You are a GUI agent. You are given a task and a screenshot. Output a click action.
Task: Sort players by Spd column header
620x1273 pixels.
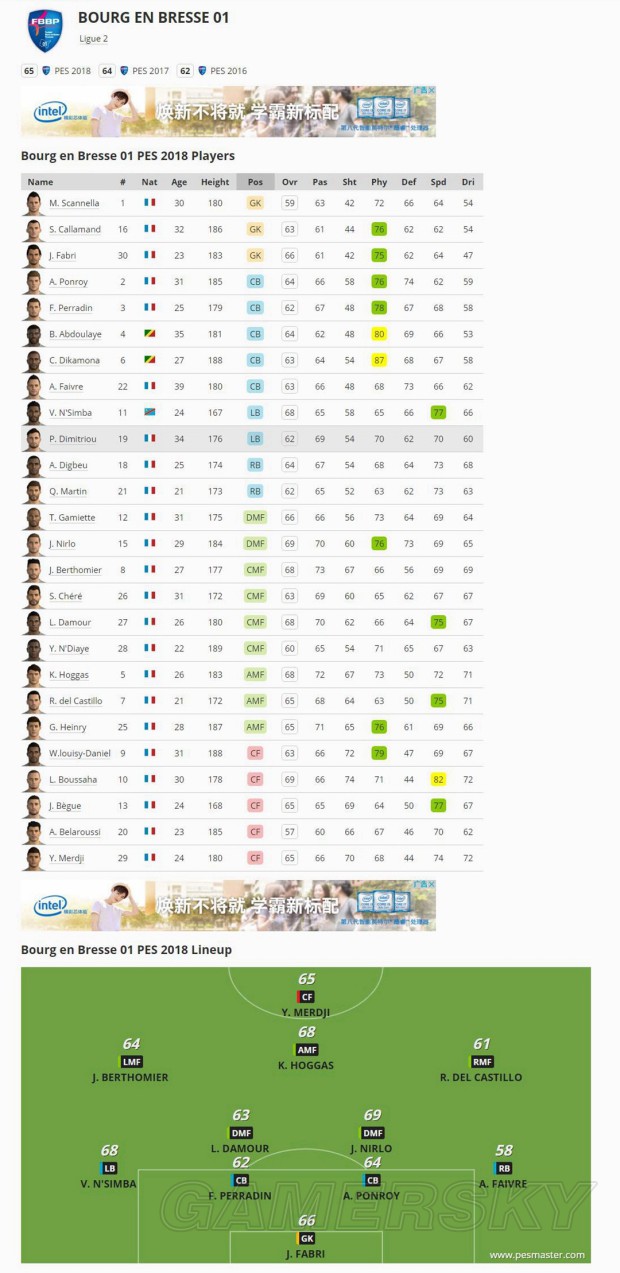click(x=438, y=182)
